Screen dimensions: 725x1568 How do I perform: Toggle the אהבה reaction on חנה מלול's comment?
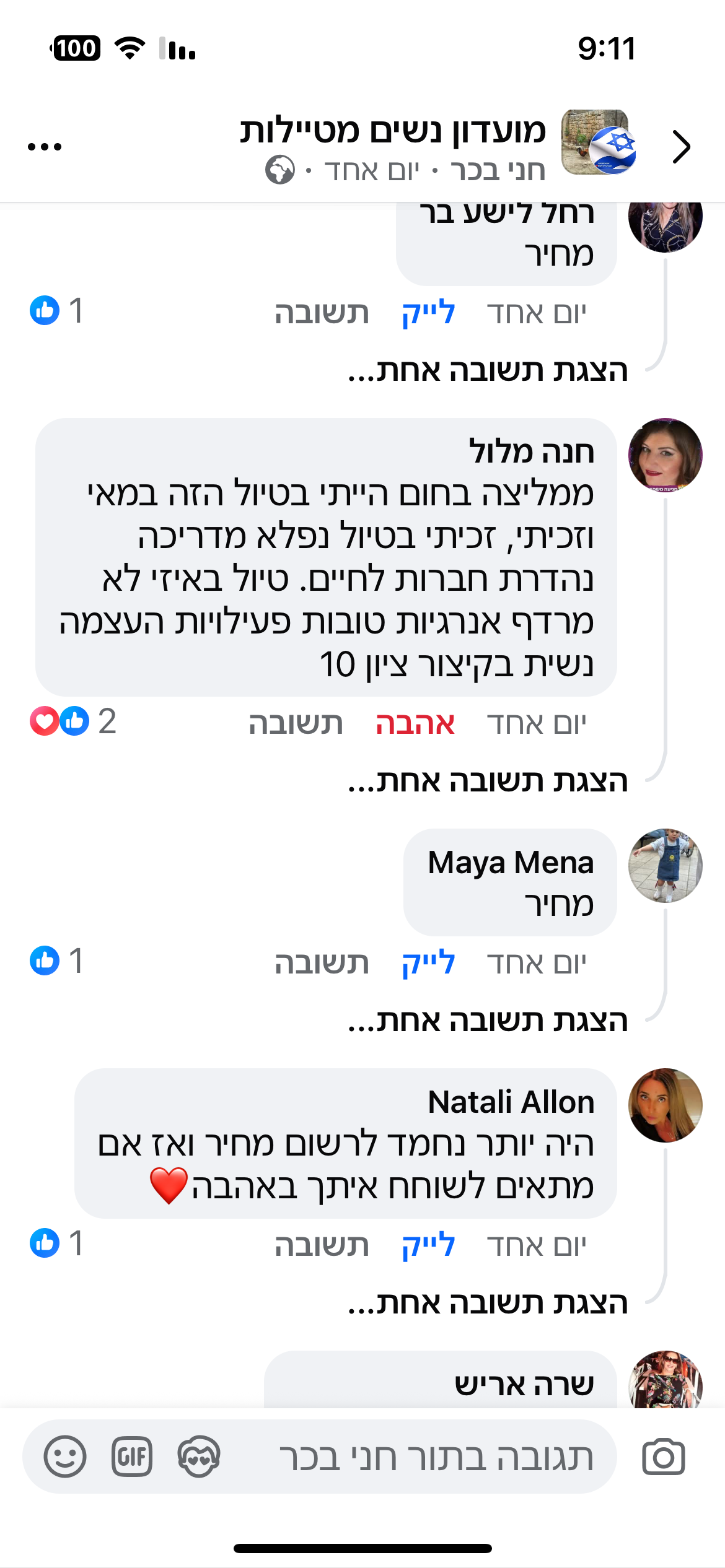(415, 723)
